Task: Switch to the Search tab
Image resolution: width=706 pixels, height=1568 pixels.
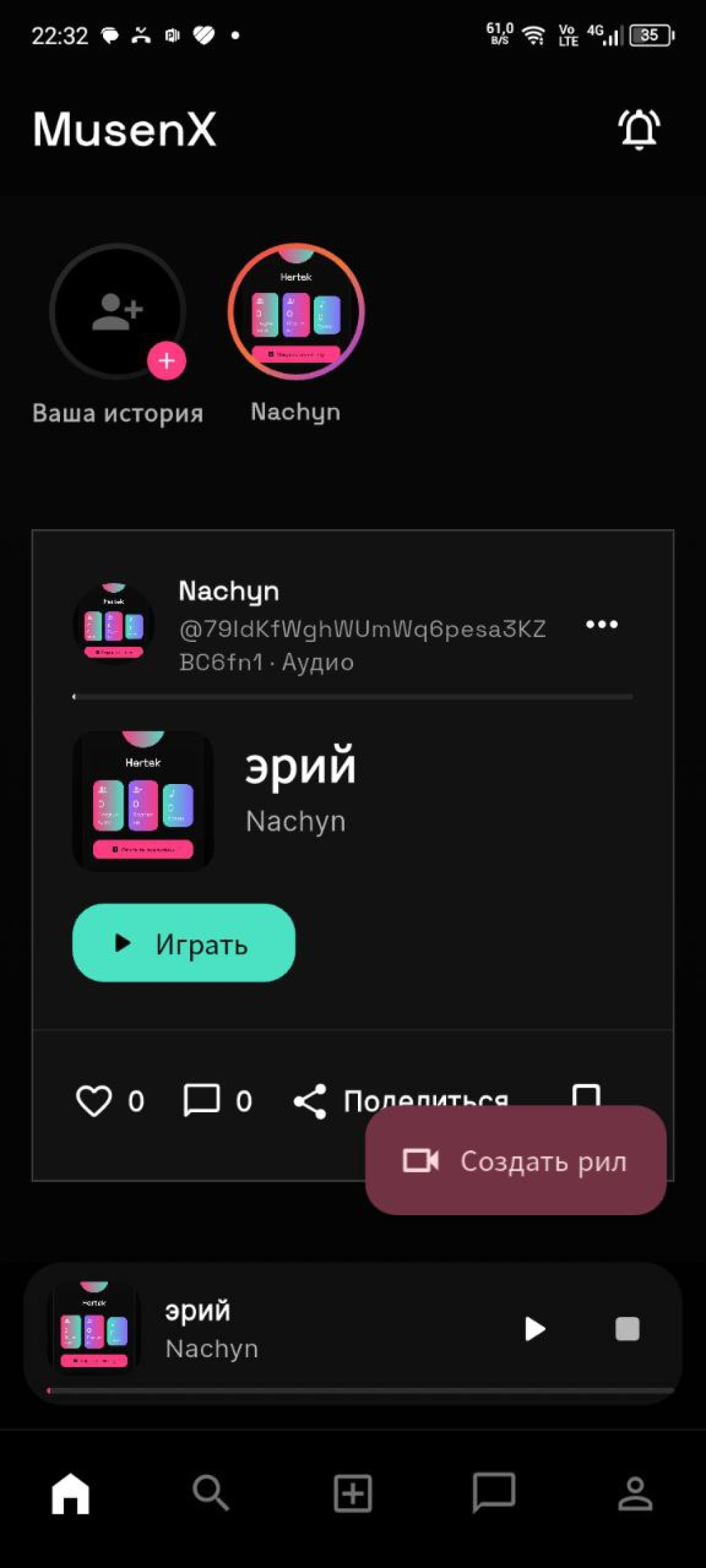Action: click(x=211, y=1493)
